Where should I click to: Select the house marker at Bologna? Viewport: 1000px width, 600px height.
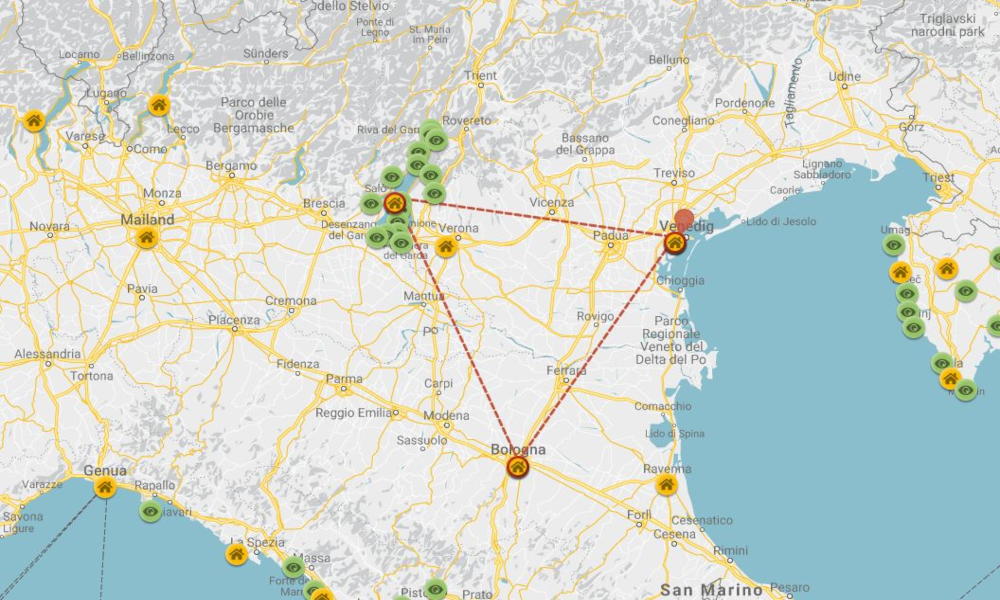[x=517, y=467]
